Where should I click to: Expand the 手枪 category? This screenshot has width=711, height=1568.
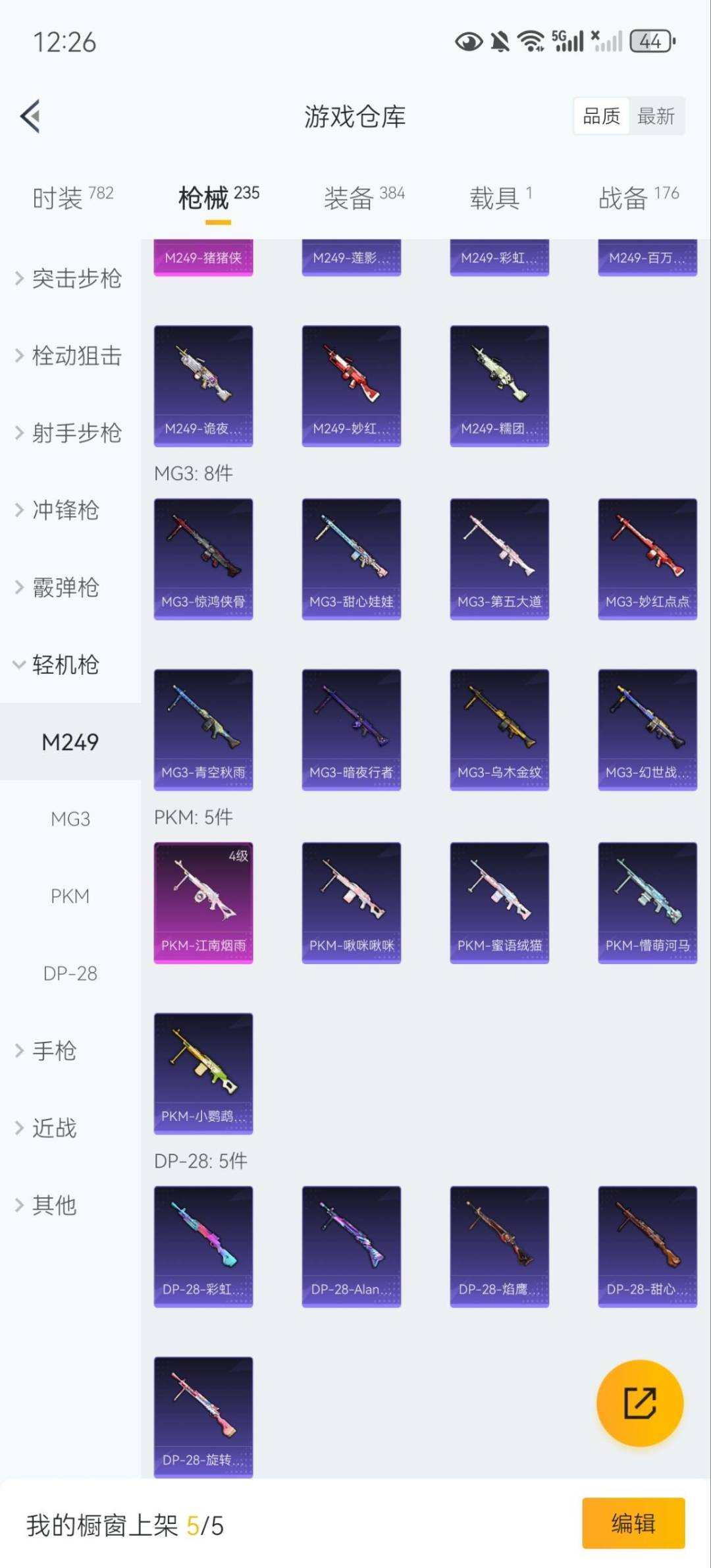54,1051
